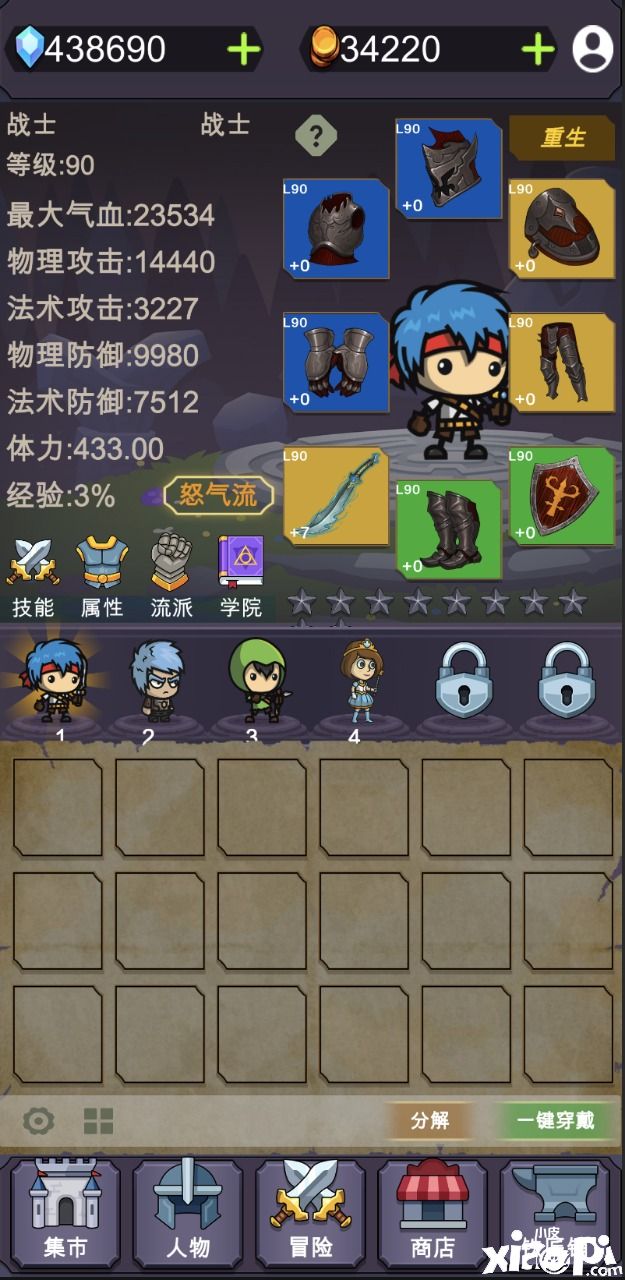Add more diamonds with the plus button
This screenshot has width=625, height=1280.
pyautogui.click(x=243, y=48)
